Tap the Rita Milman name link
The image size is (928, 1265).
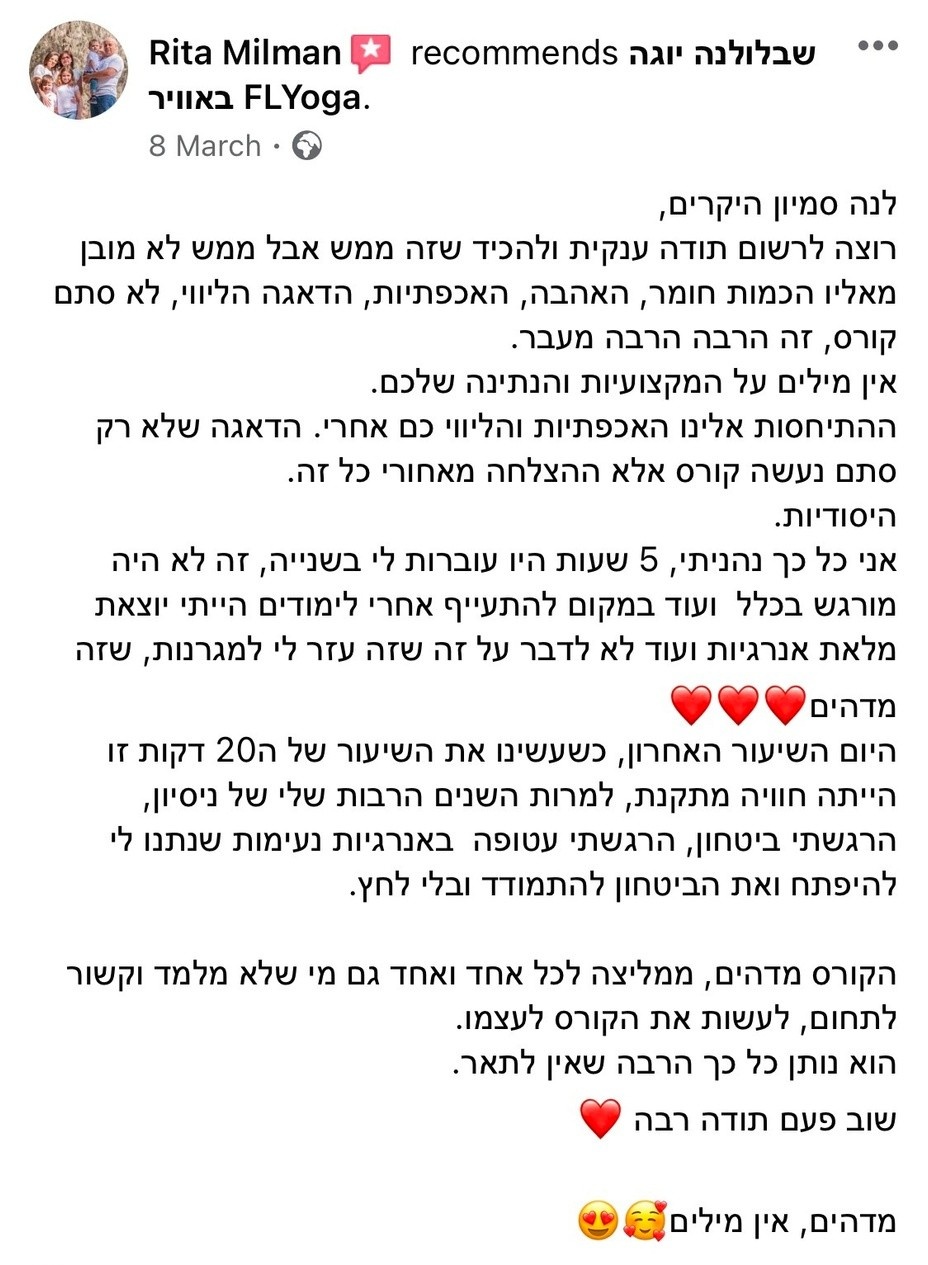pos(245,53)
